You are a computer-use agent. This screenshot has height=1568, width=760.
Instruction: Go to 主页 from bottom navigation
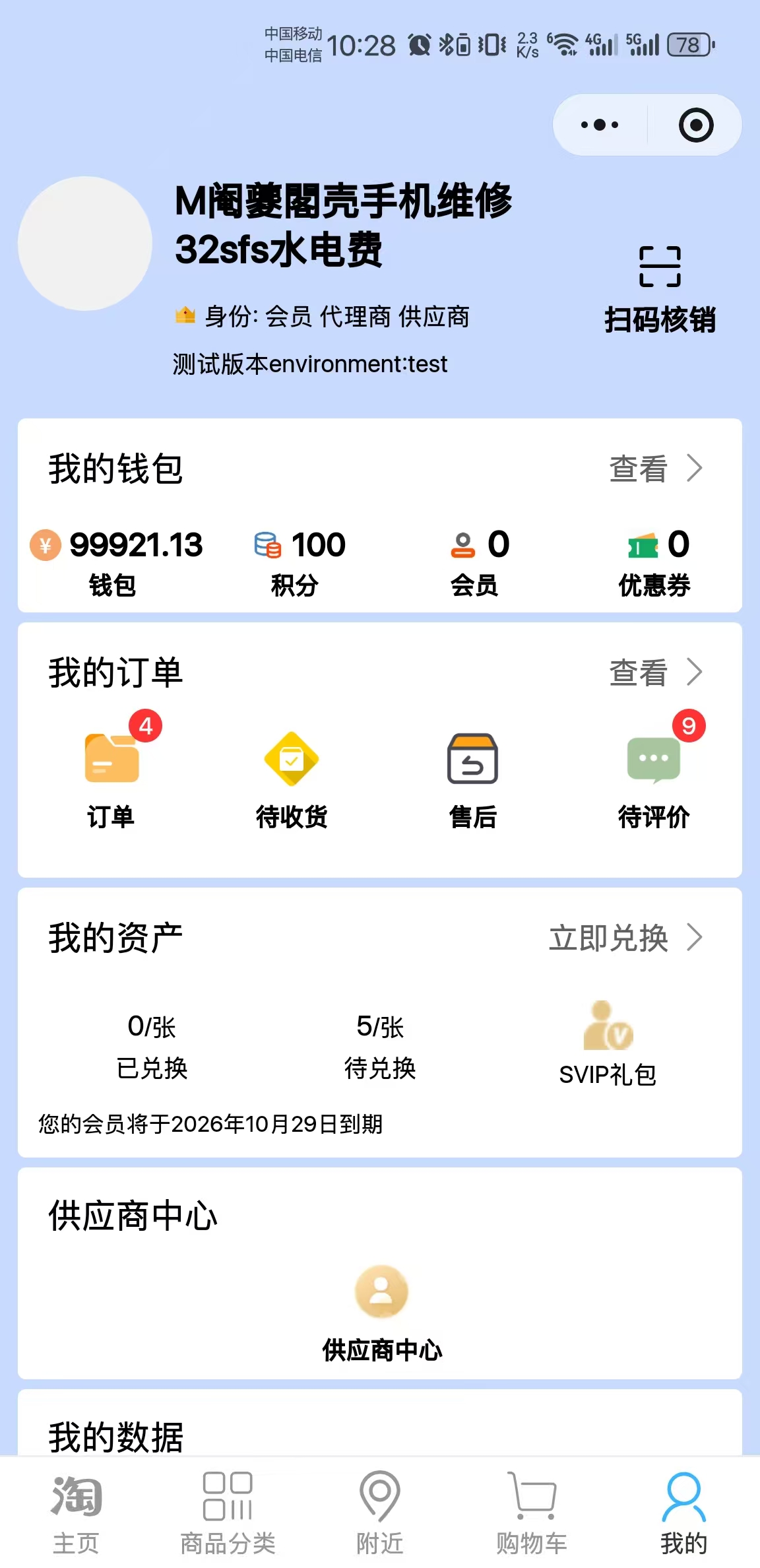77,1511
